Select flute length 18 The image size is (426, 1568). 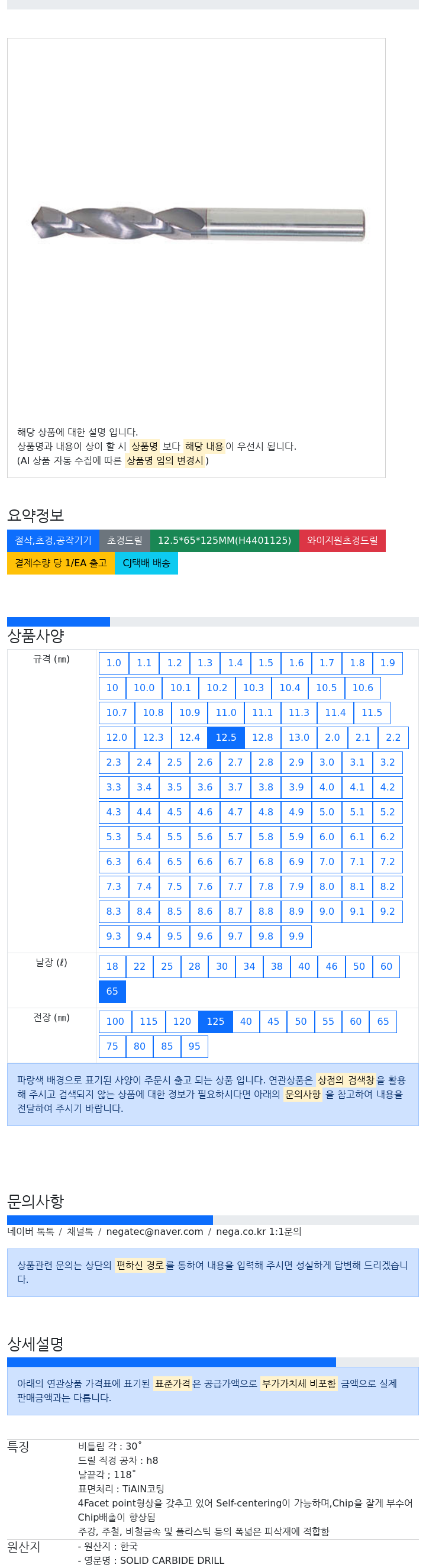[112, 967]
